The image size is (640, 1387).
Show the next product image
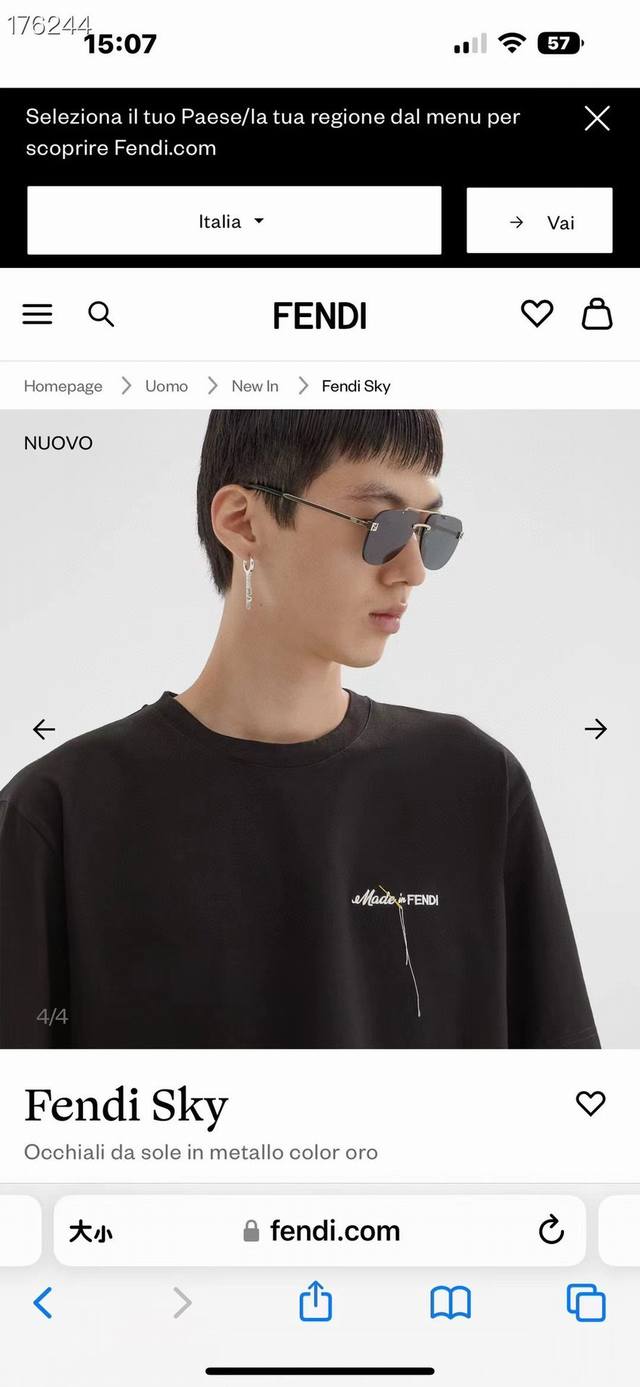click(x=596, y=729)
